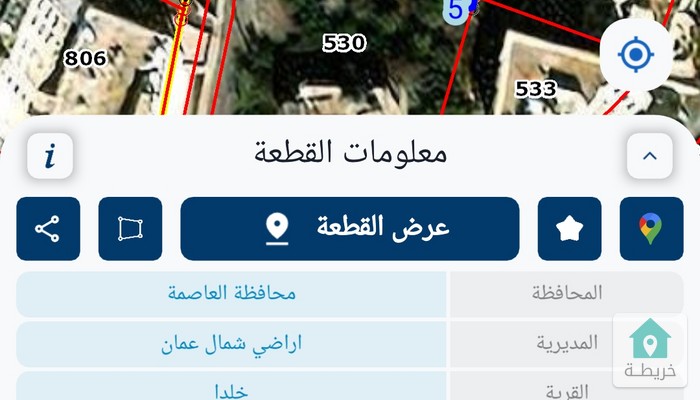The width and height of the screenshot is (700, 400).
Task: Show the parcel boundary polygon
Action: pos(130,229)
